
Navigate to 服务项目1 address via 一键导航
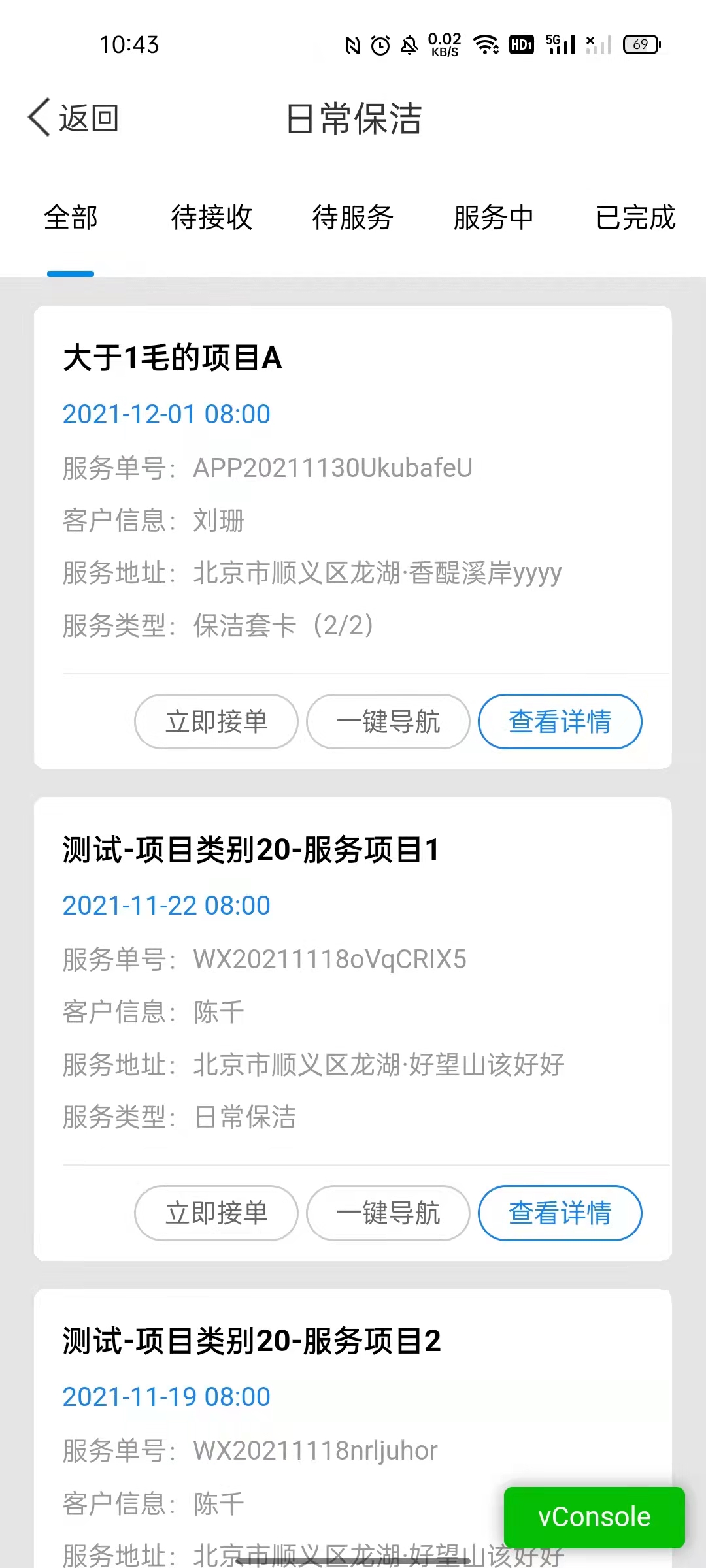tap(388, 1213)
